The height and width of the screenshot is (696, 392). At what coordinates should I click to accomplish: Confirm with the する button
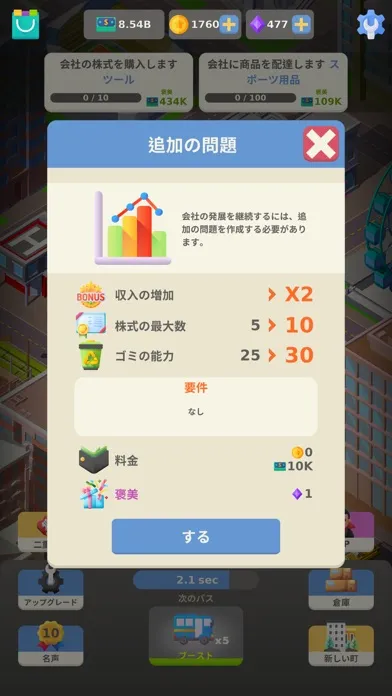(x=196, y=536)
